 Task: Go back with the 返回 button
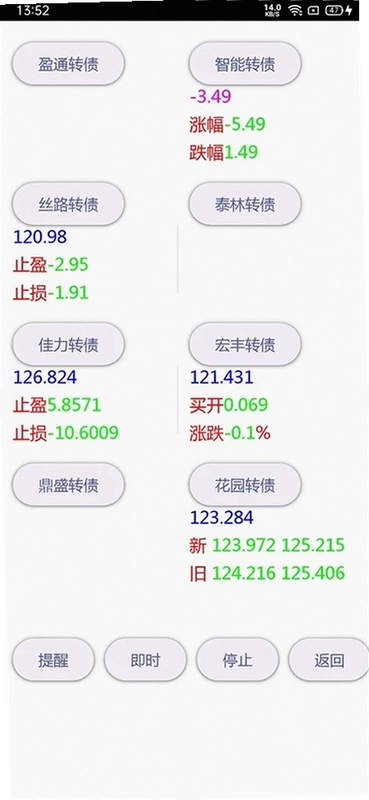click(x=329, y=660)
